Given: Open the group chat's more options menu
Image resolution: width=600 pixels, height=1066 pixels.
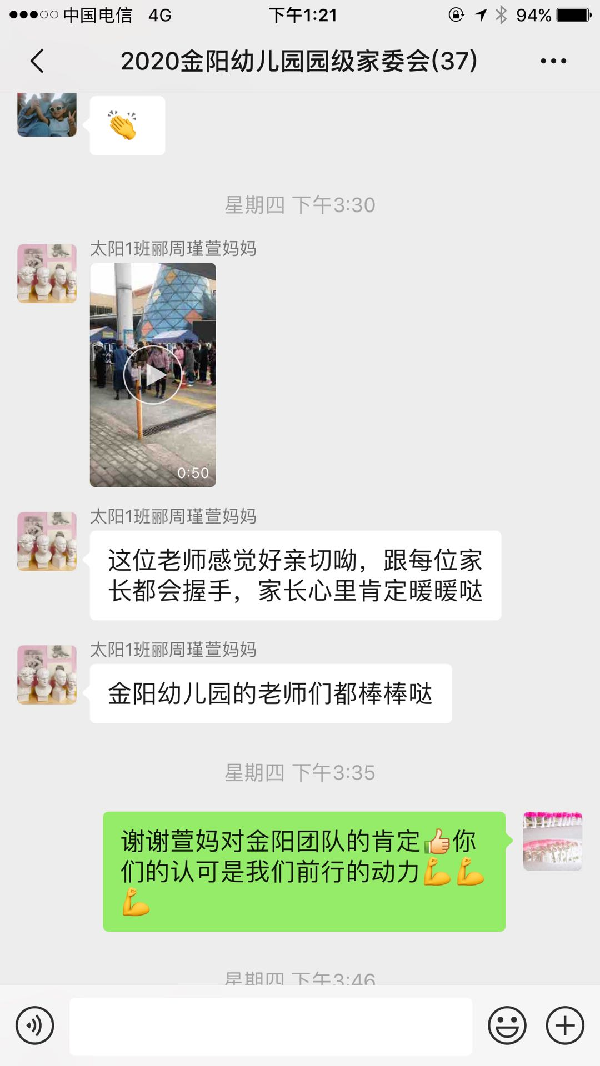Looking at the screenshot, I should (x=553, y=61).
